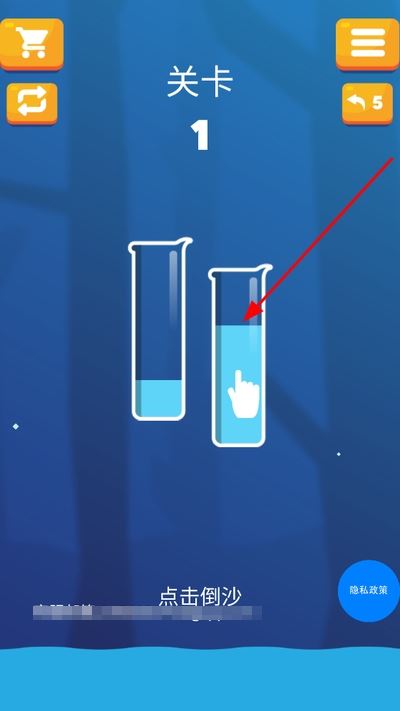
Task: Select the fuller right test tube
Action: pos(239,356)
